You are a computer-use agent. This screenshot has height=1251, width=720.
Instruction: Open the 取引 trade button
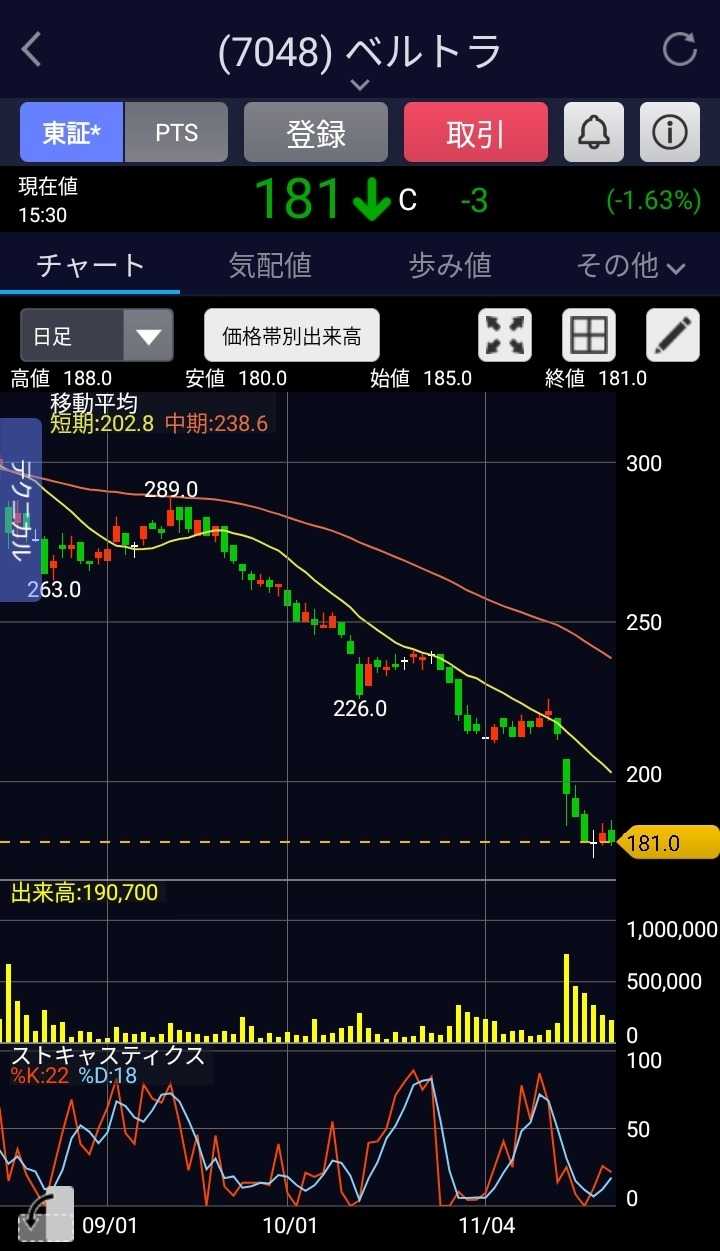click(x=476, y=133)
